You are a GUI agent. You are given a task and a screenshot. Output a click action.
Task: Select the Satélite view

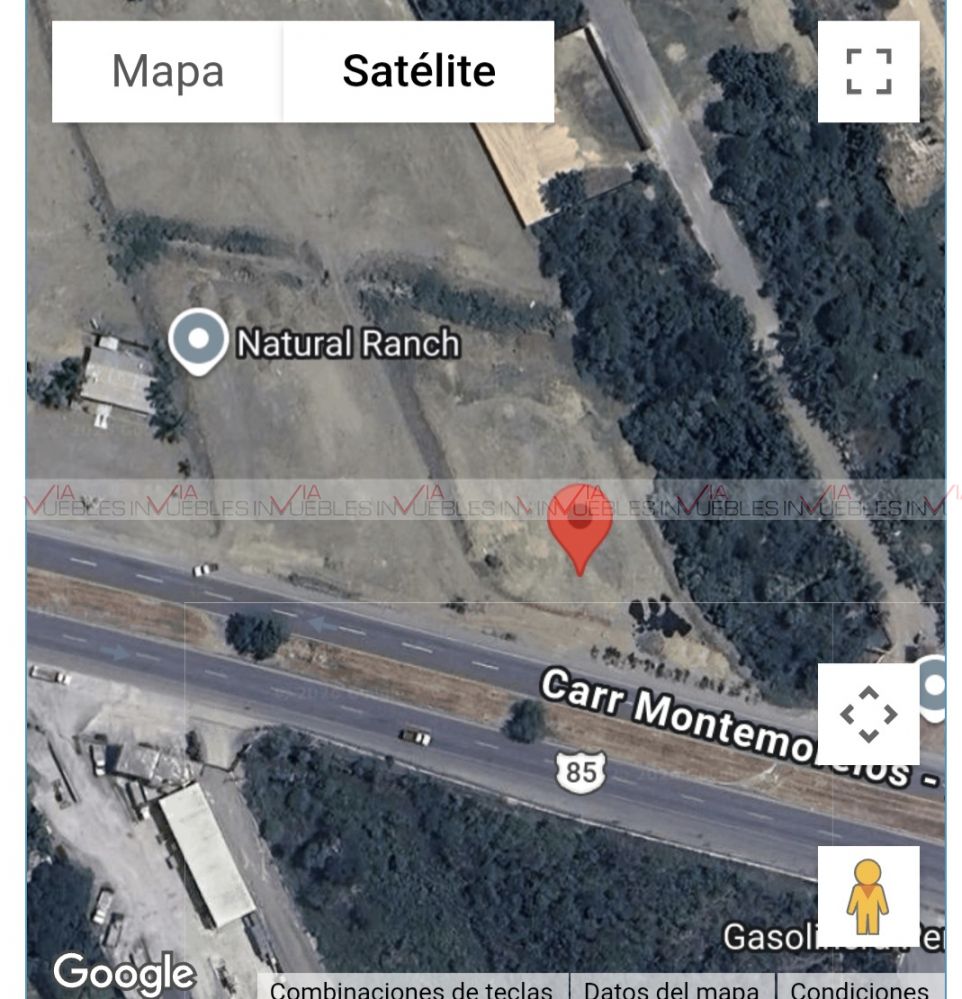[x=419, y=71]
